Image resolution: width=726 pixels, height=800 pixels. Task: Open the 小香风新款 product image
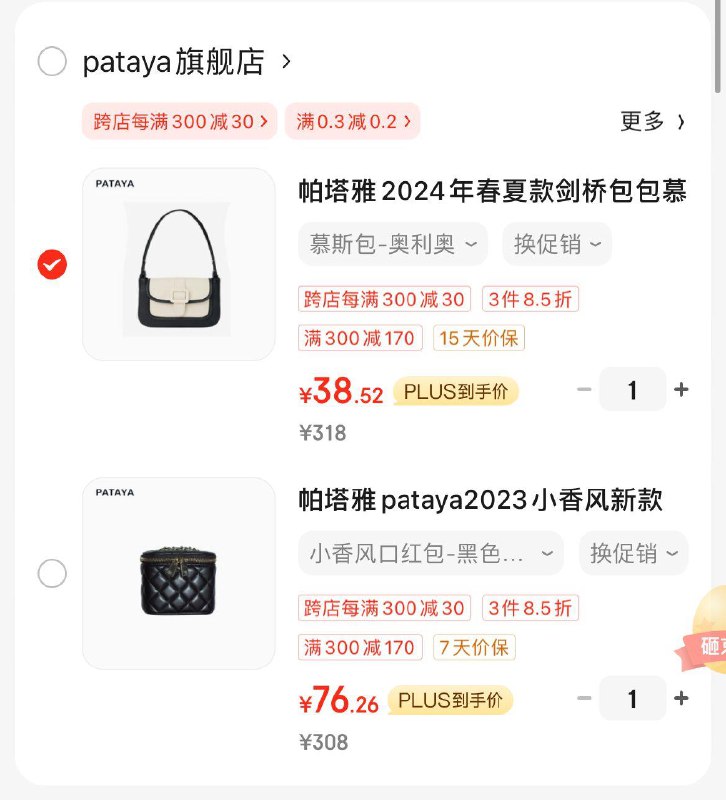click(x=178, y=573)
